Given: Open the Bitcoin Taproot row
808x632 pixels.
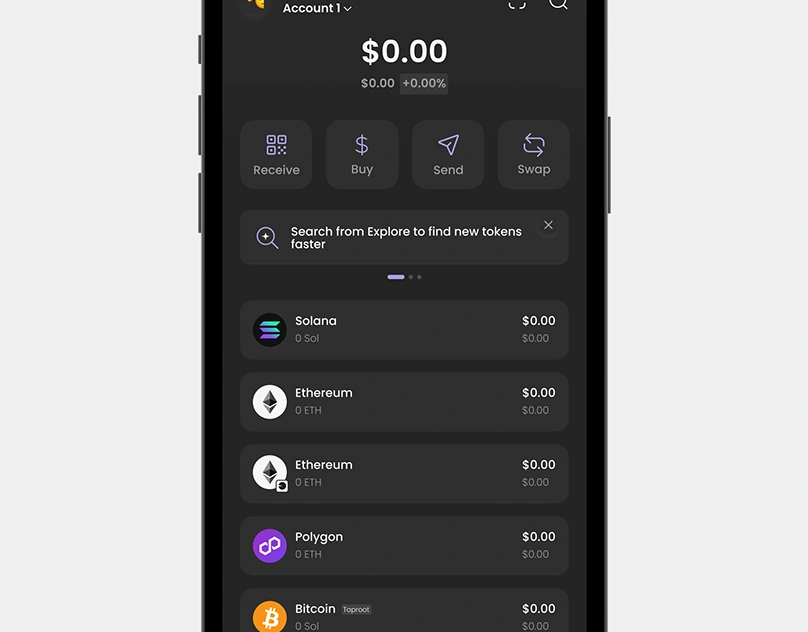Looking at the screenshot, I should pyautogui.click(x=404, y=614).
